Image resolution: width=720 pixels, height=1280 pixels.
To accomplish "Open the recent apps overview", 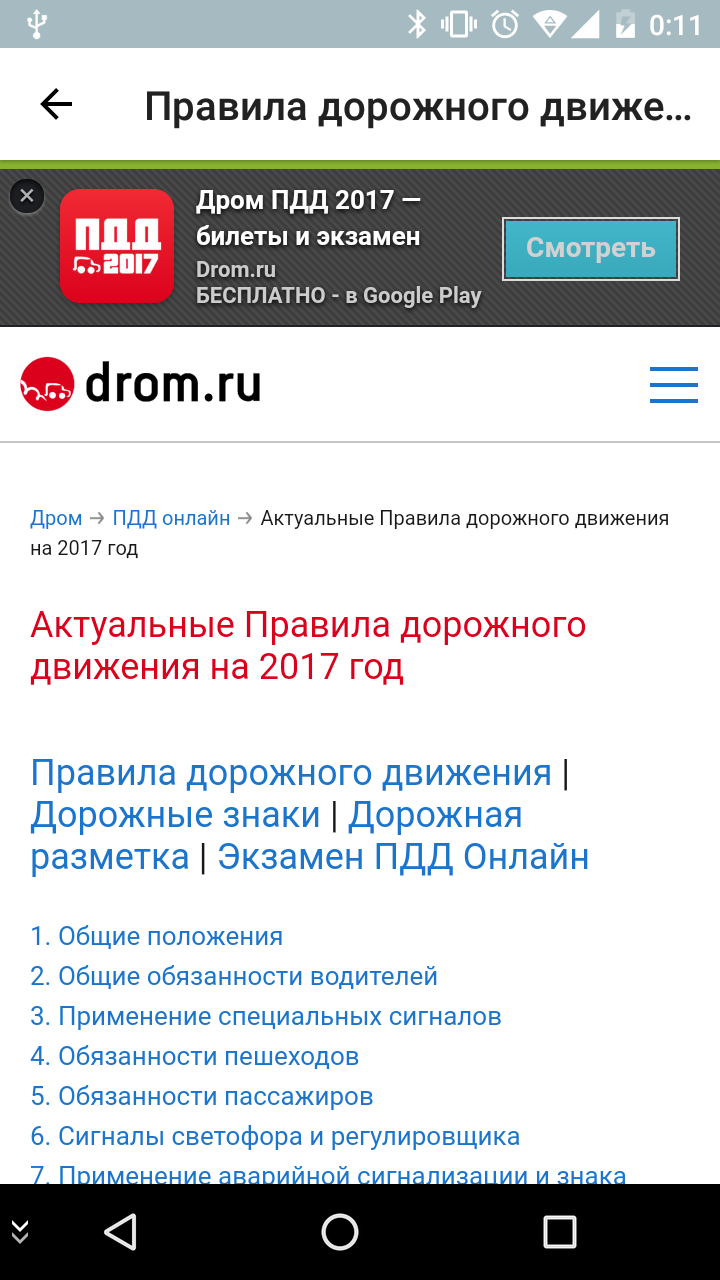I will [560, 1232].
